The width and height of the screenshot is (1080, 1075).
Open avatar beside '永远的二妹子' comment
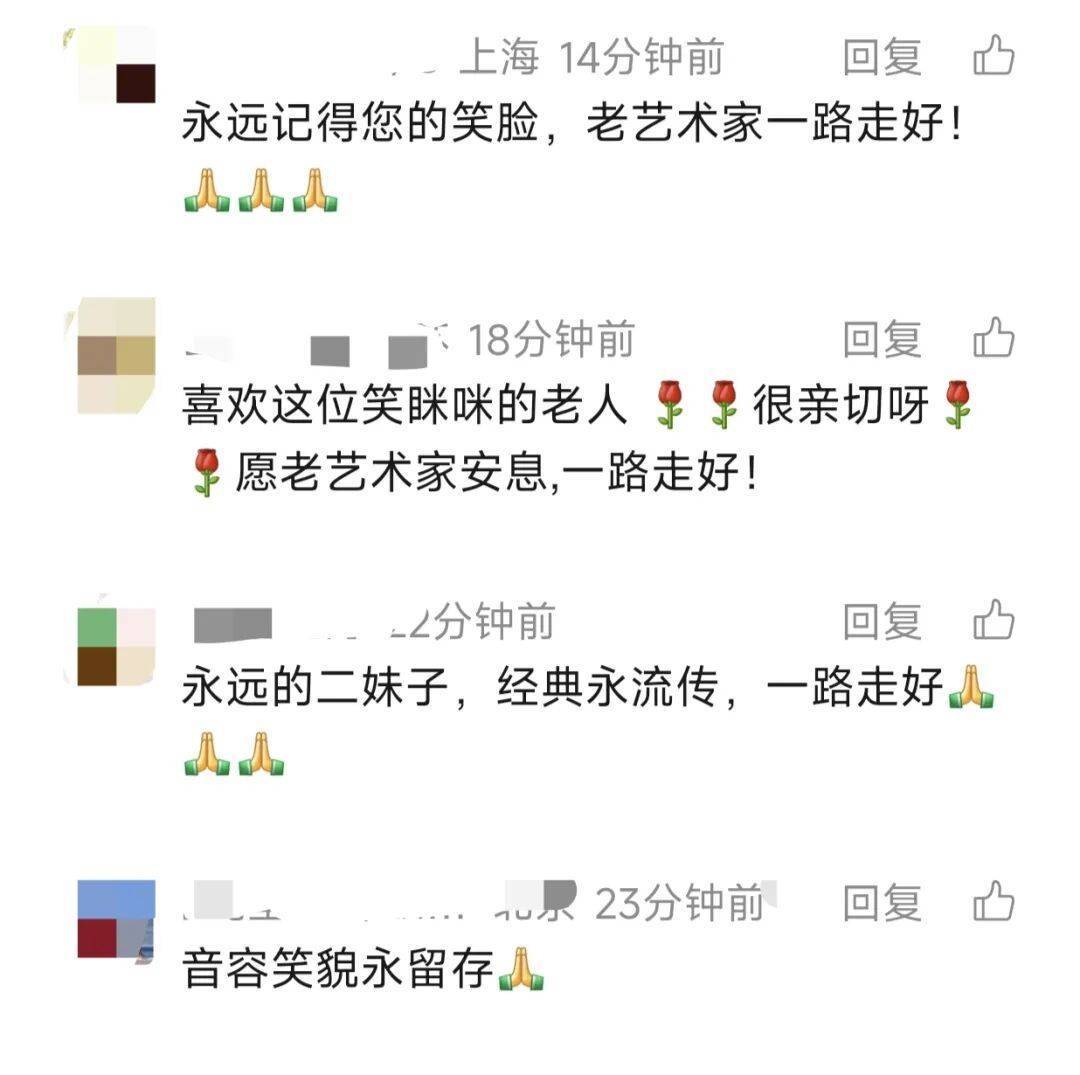tap(117, 645)
